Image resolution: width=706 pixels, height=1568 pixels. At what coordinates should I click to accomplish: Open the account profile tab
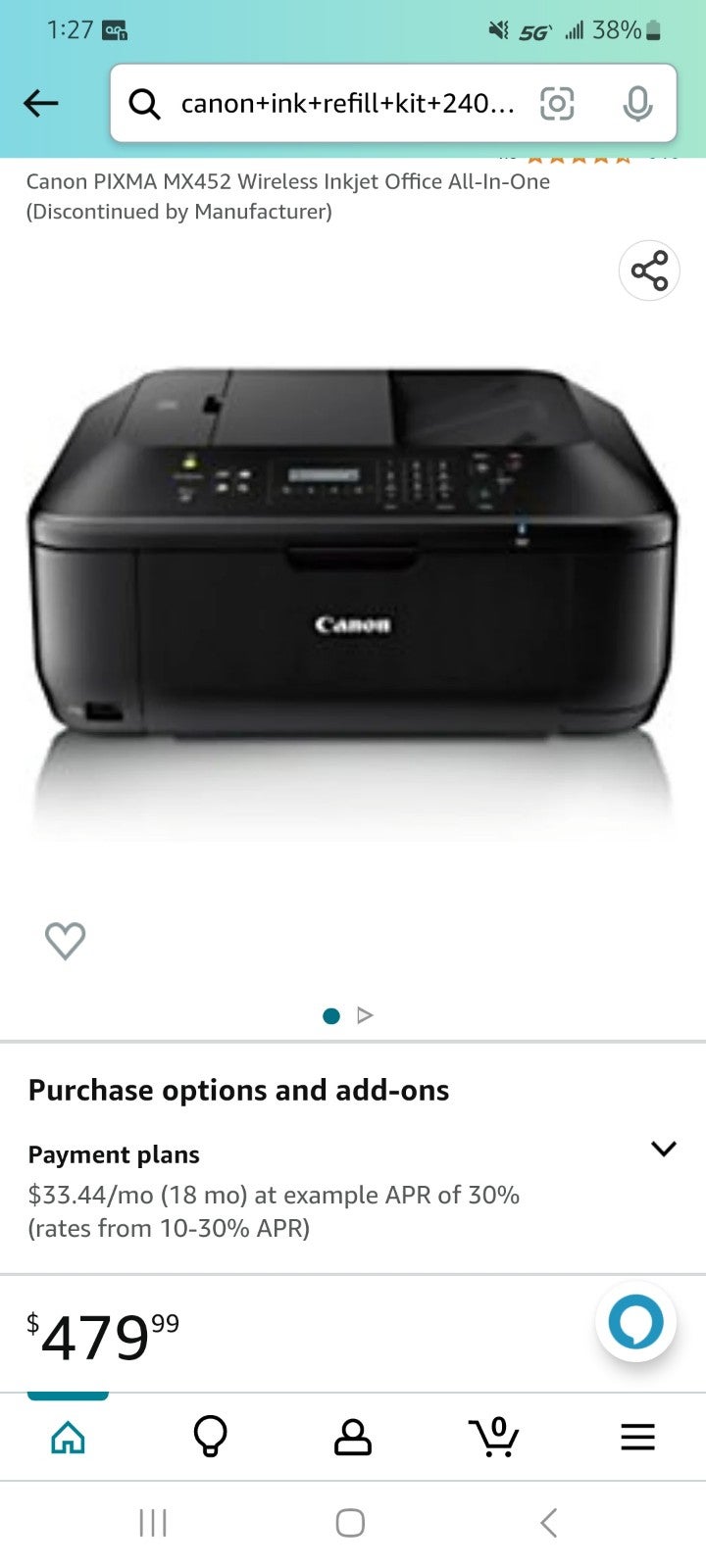pos(353,1438)
